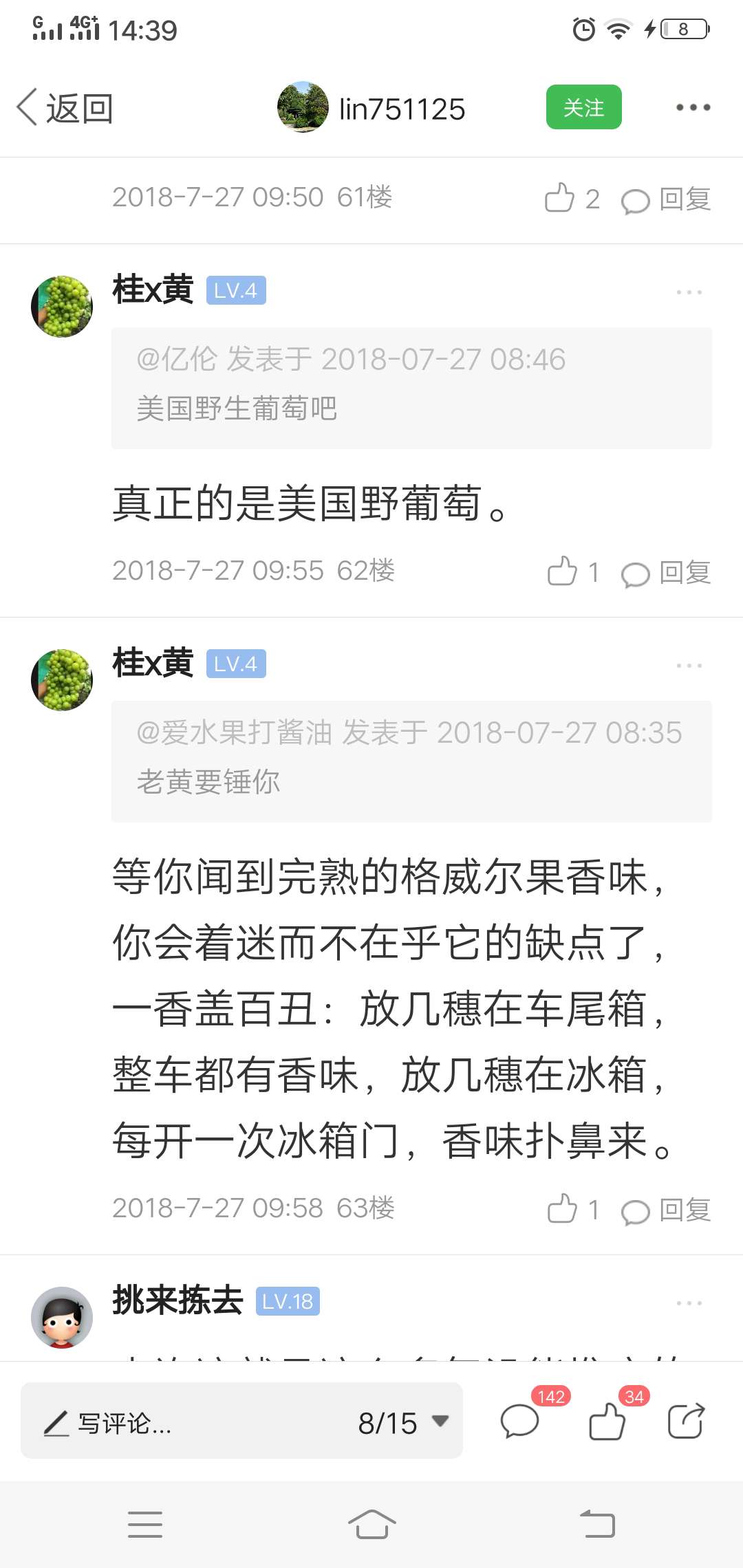Like the post with 34 likes

tap(607, 1422)
